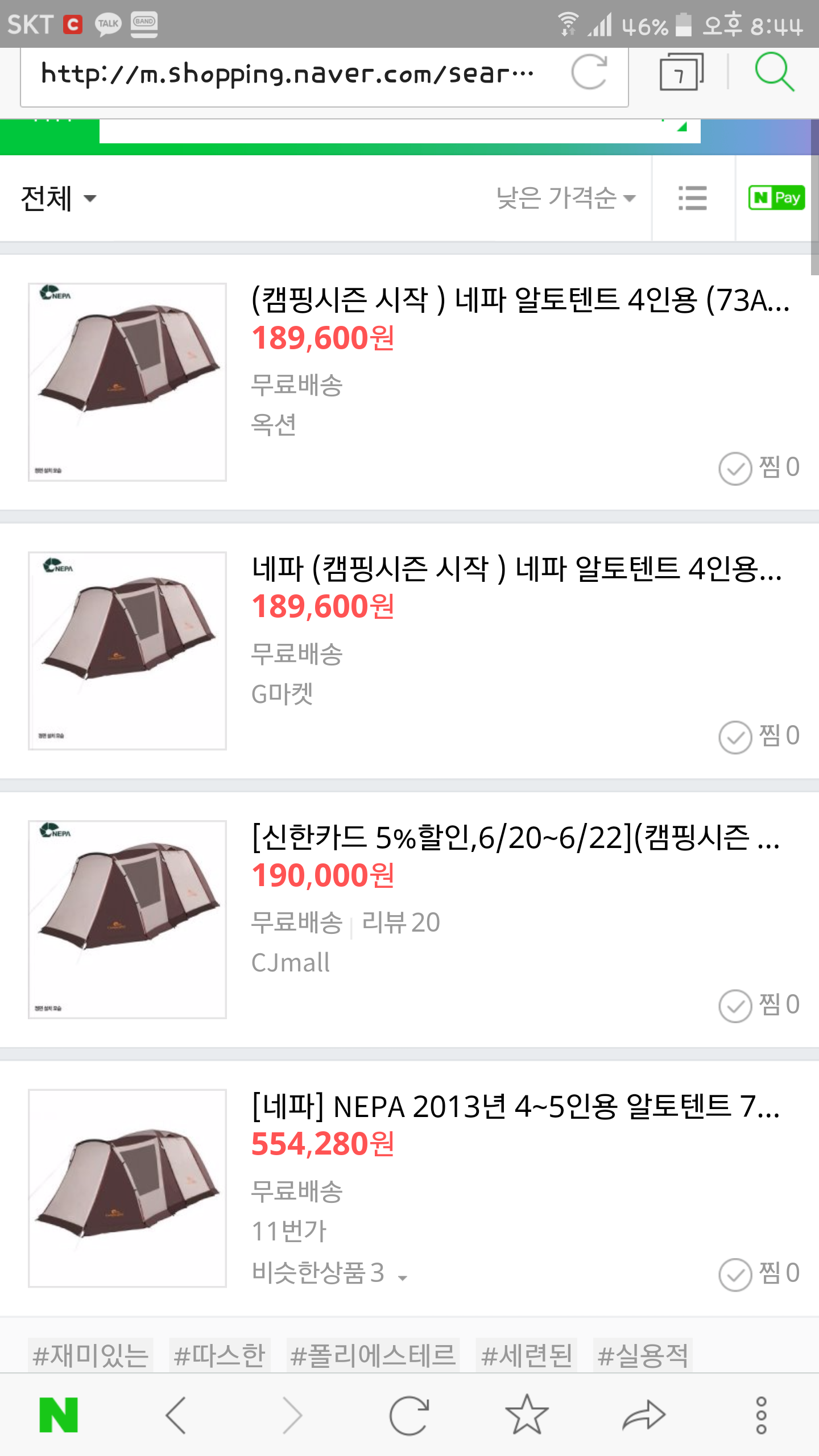Screen dimensions: 819x1456
Task: Switch the list view layout icon
Action: point(692,198)
